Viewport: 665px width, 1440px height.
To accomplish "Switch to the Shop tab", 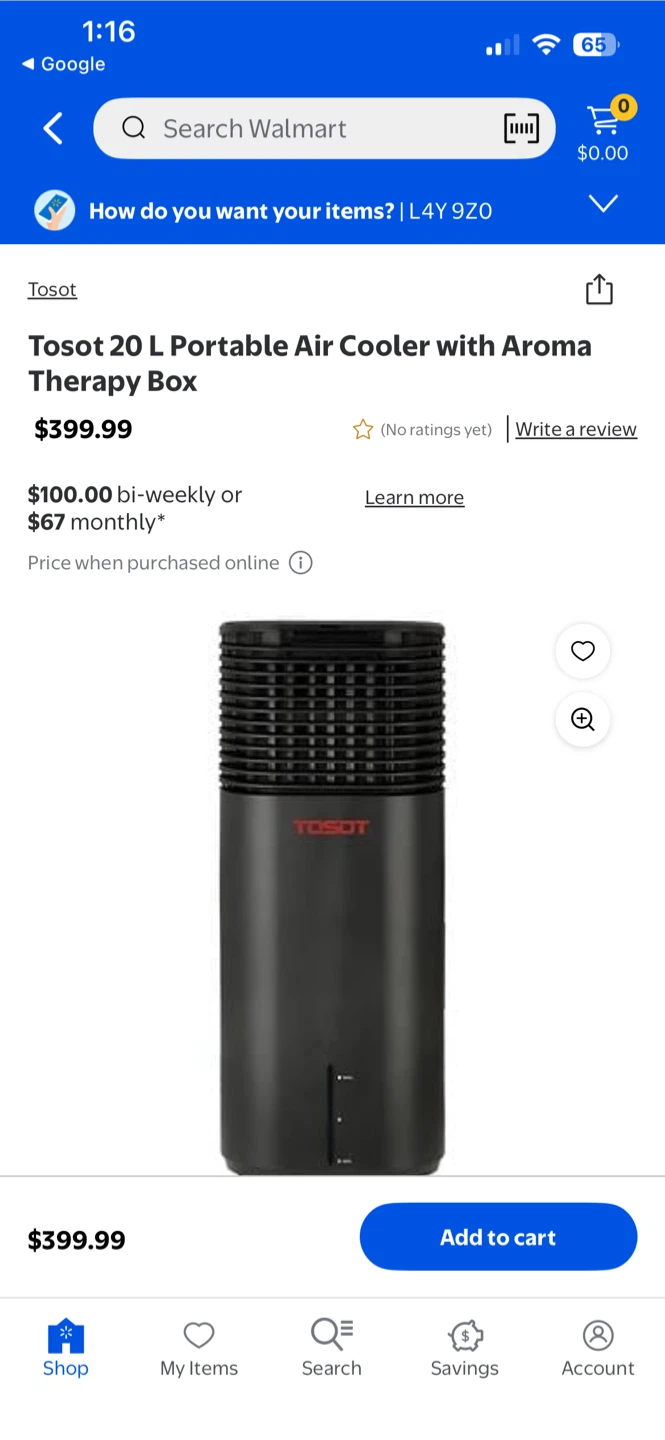I will [66, 1348].
